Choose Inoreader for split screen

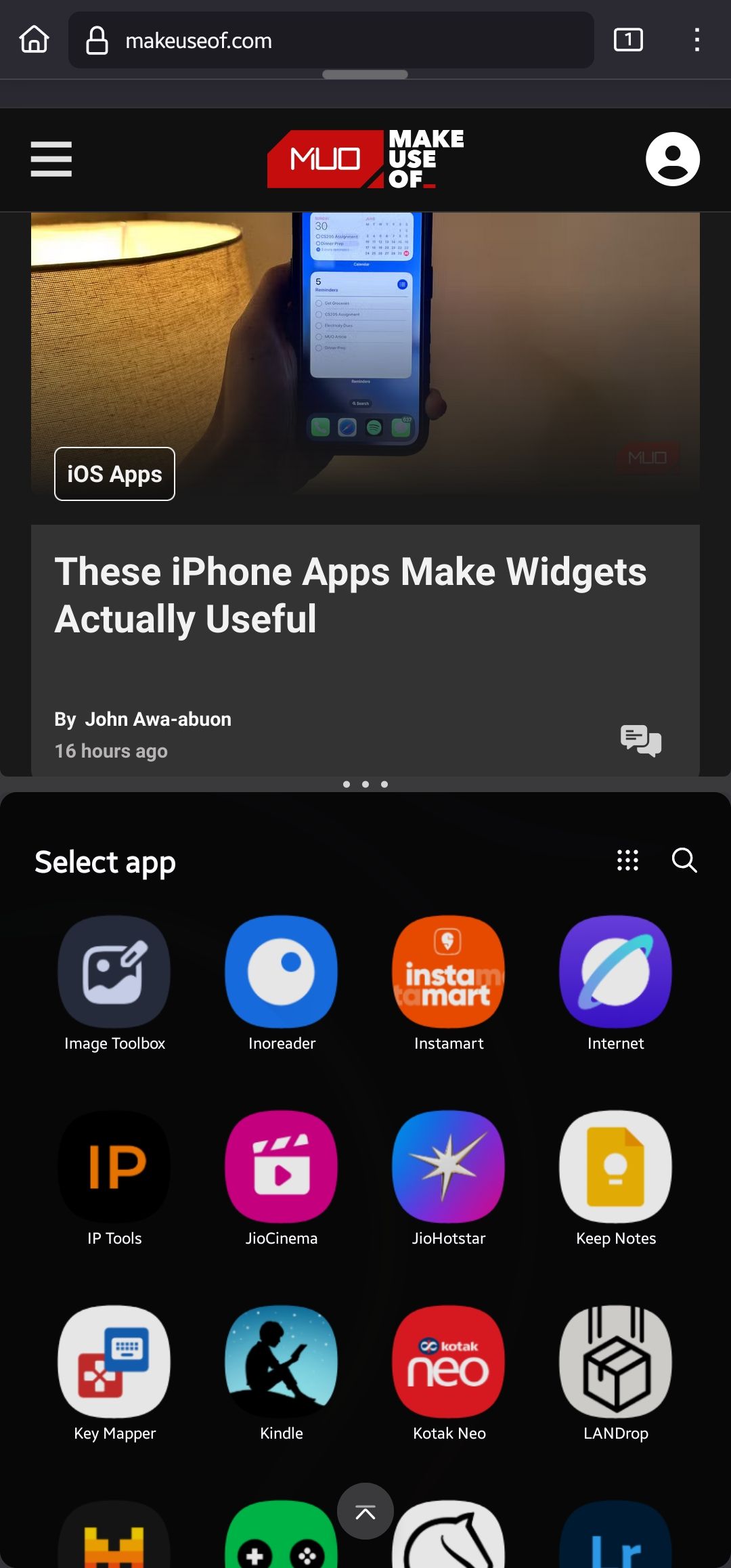pos(282,972)
